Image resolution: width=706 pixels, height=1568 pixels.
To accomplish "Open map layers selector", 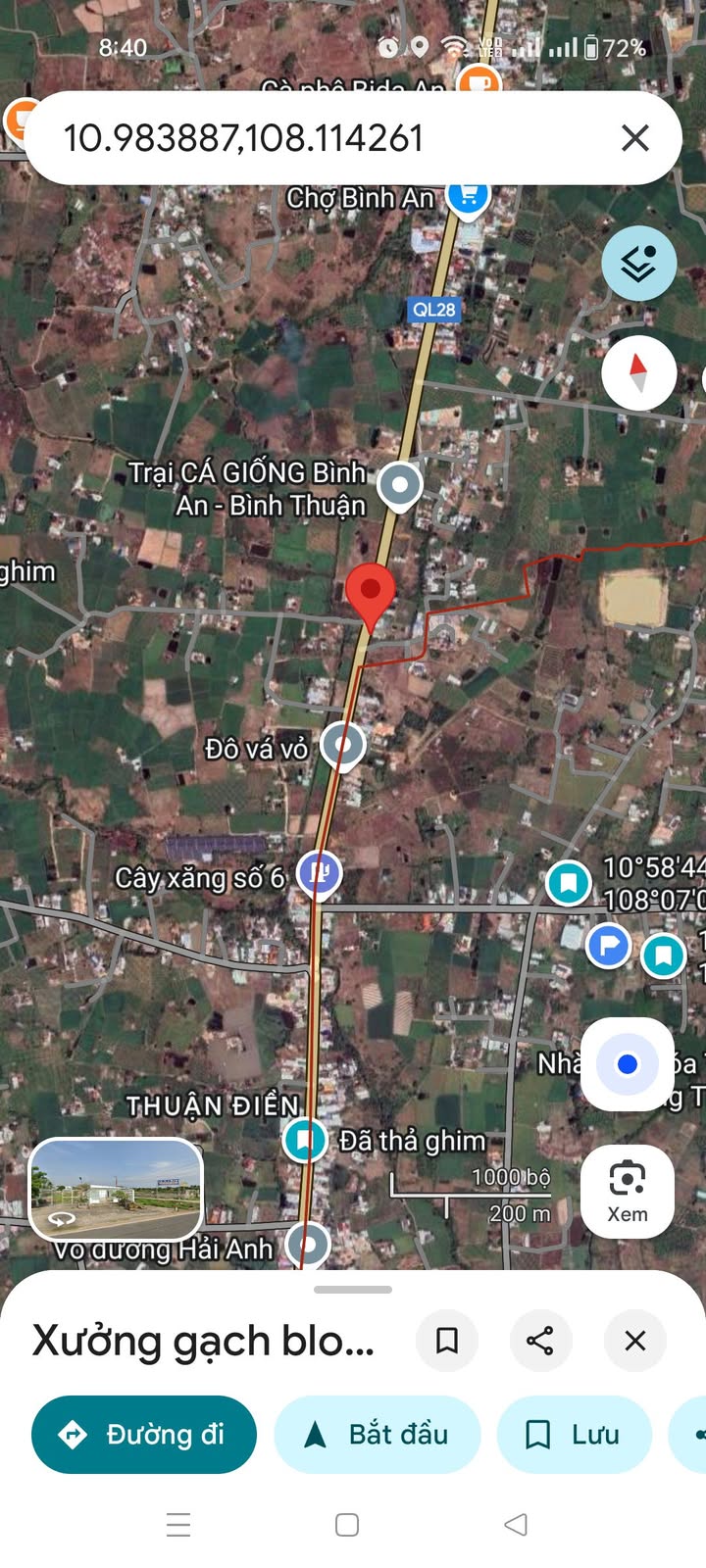I will 638,264.
